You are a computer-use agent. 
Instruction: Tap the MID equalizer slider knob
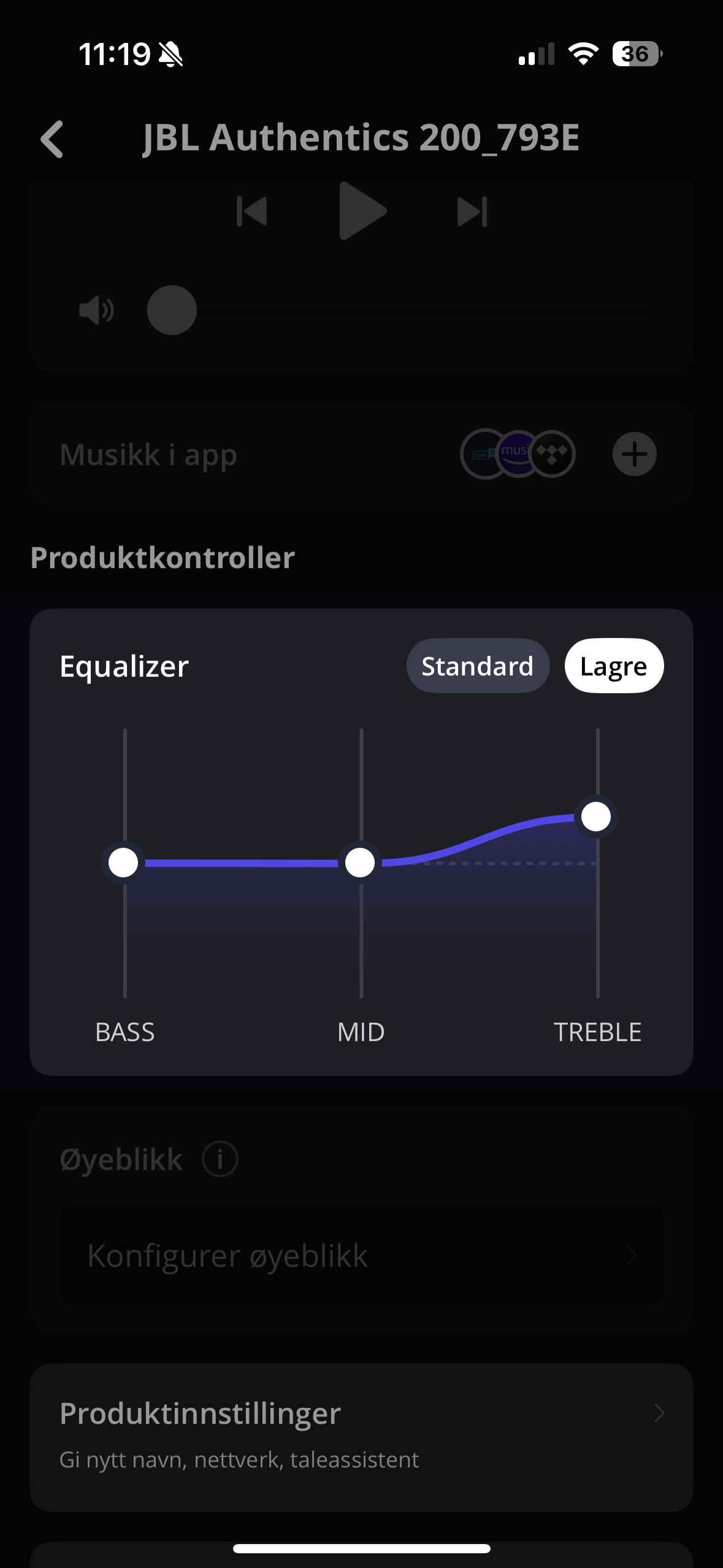click(360, 863)
